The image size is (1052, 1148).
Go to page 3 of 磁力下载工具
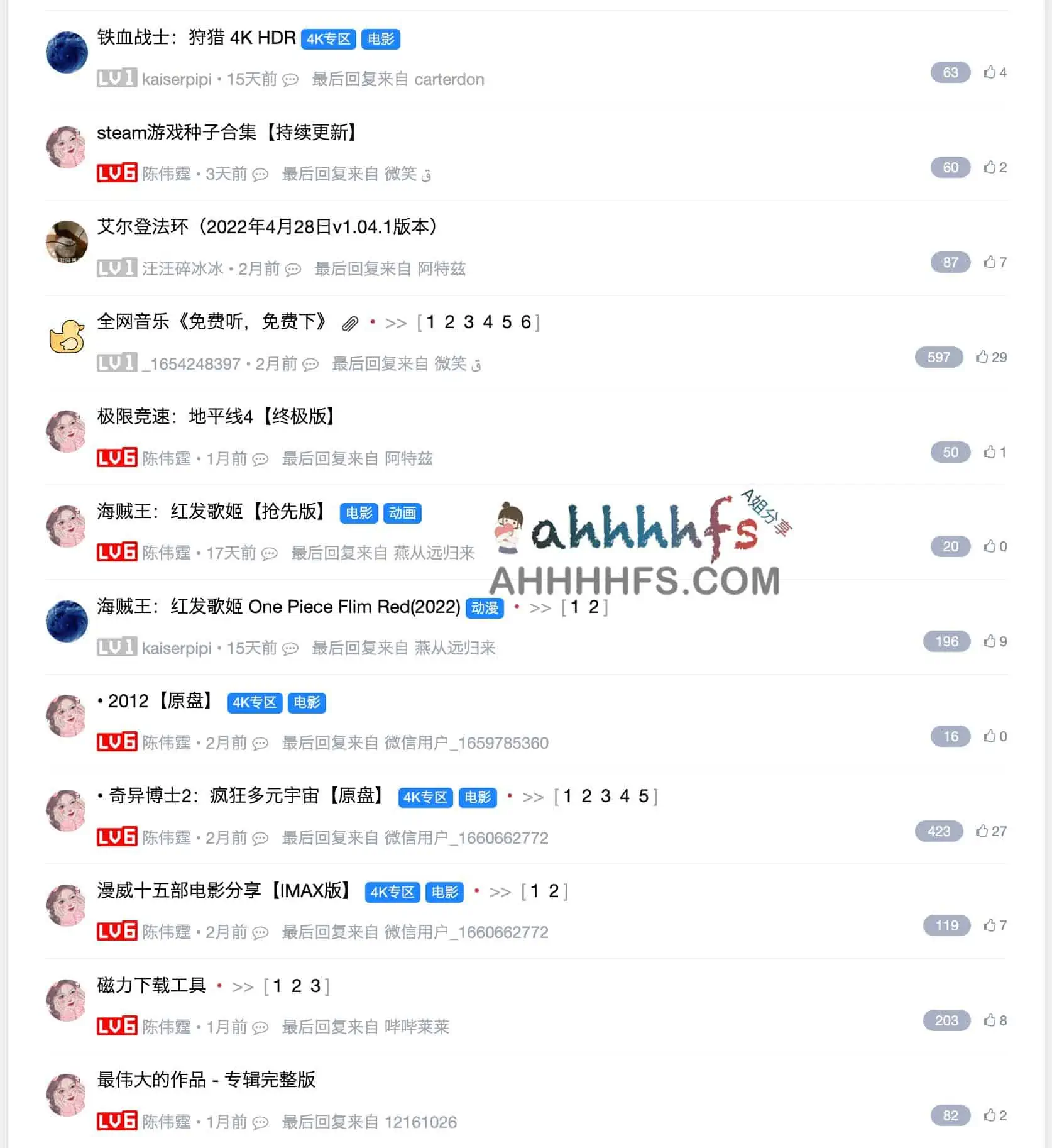coord(315,986)
